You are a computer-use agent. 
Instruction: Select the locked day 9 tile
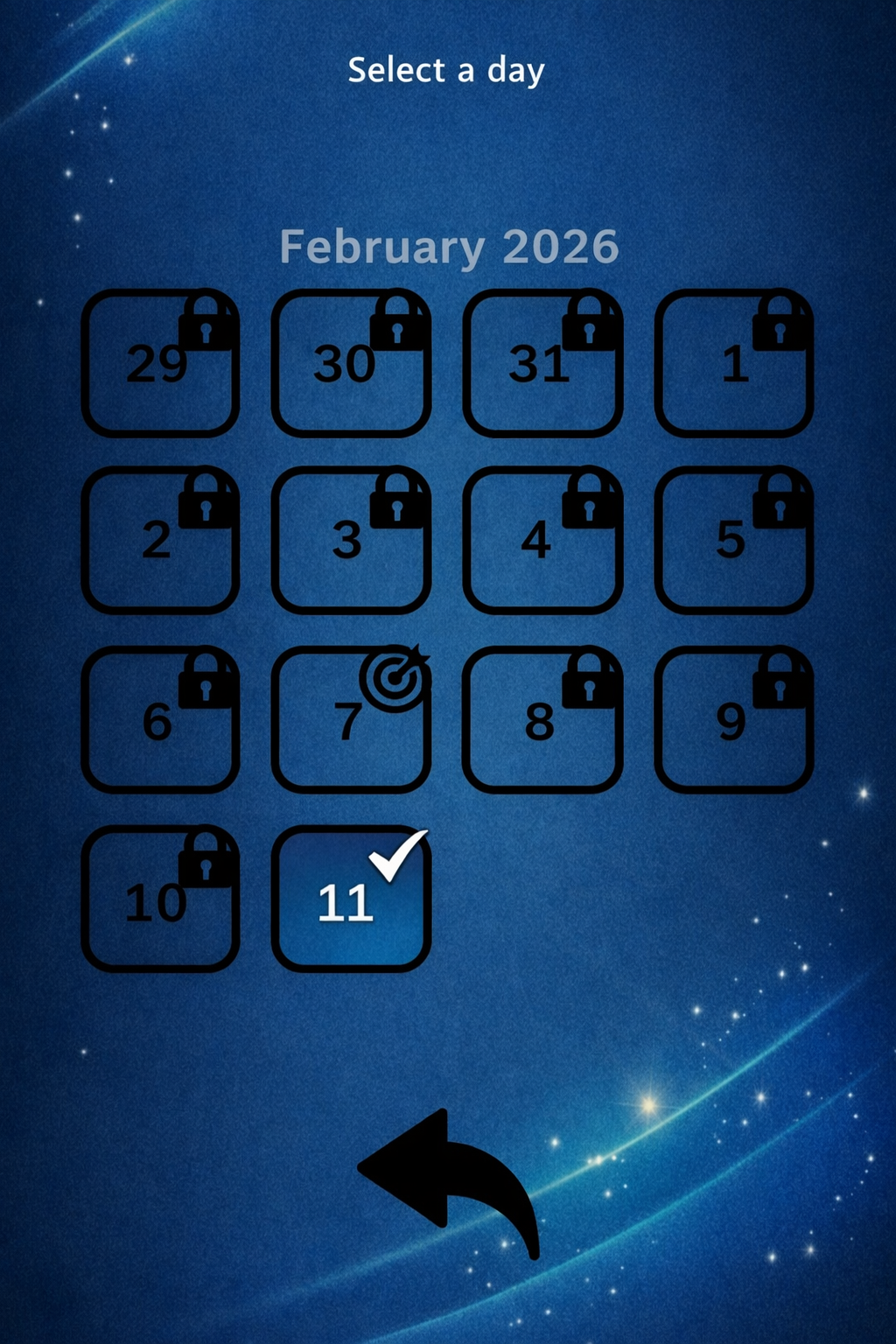[733, 719]
